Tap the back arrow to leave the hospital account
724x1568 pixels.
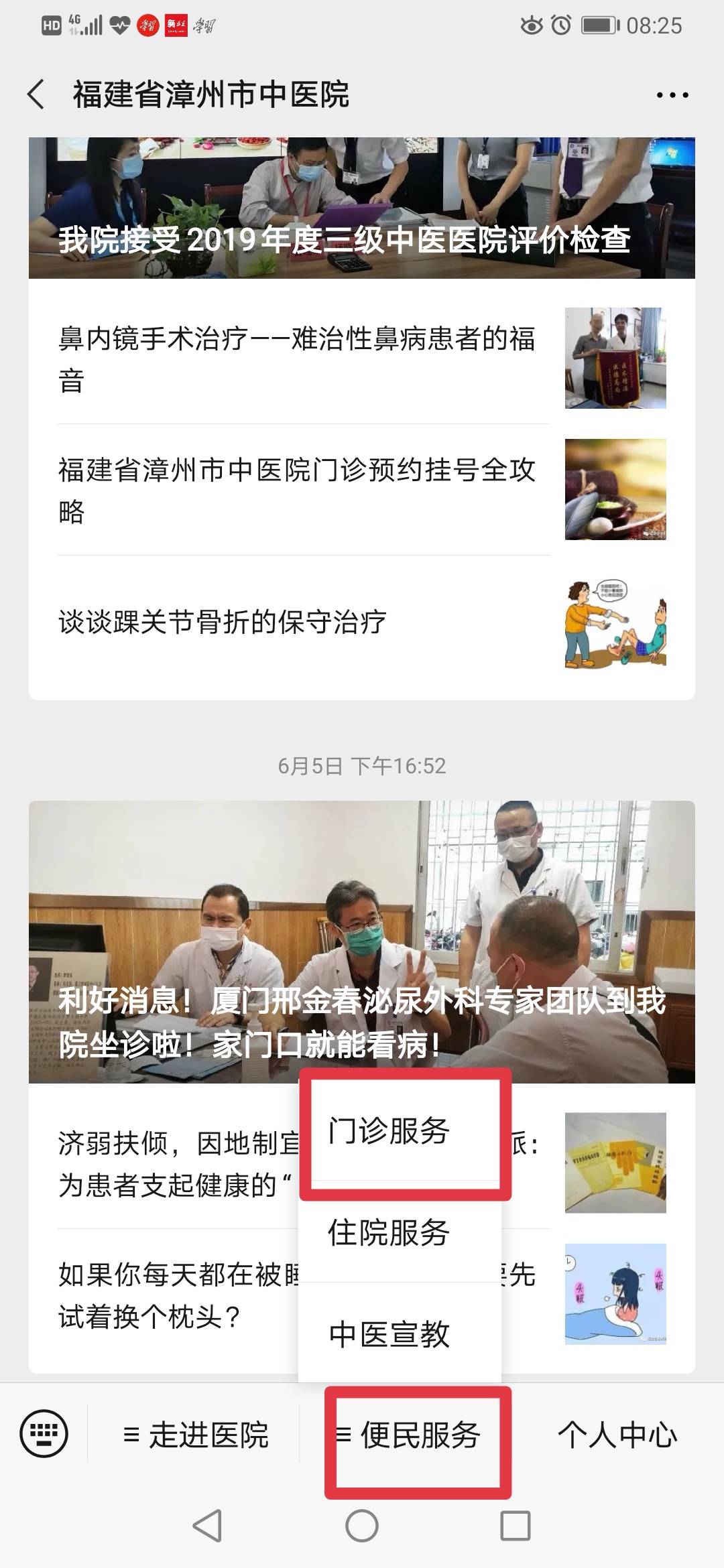pyautogui.click(x=35, y=94)
